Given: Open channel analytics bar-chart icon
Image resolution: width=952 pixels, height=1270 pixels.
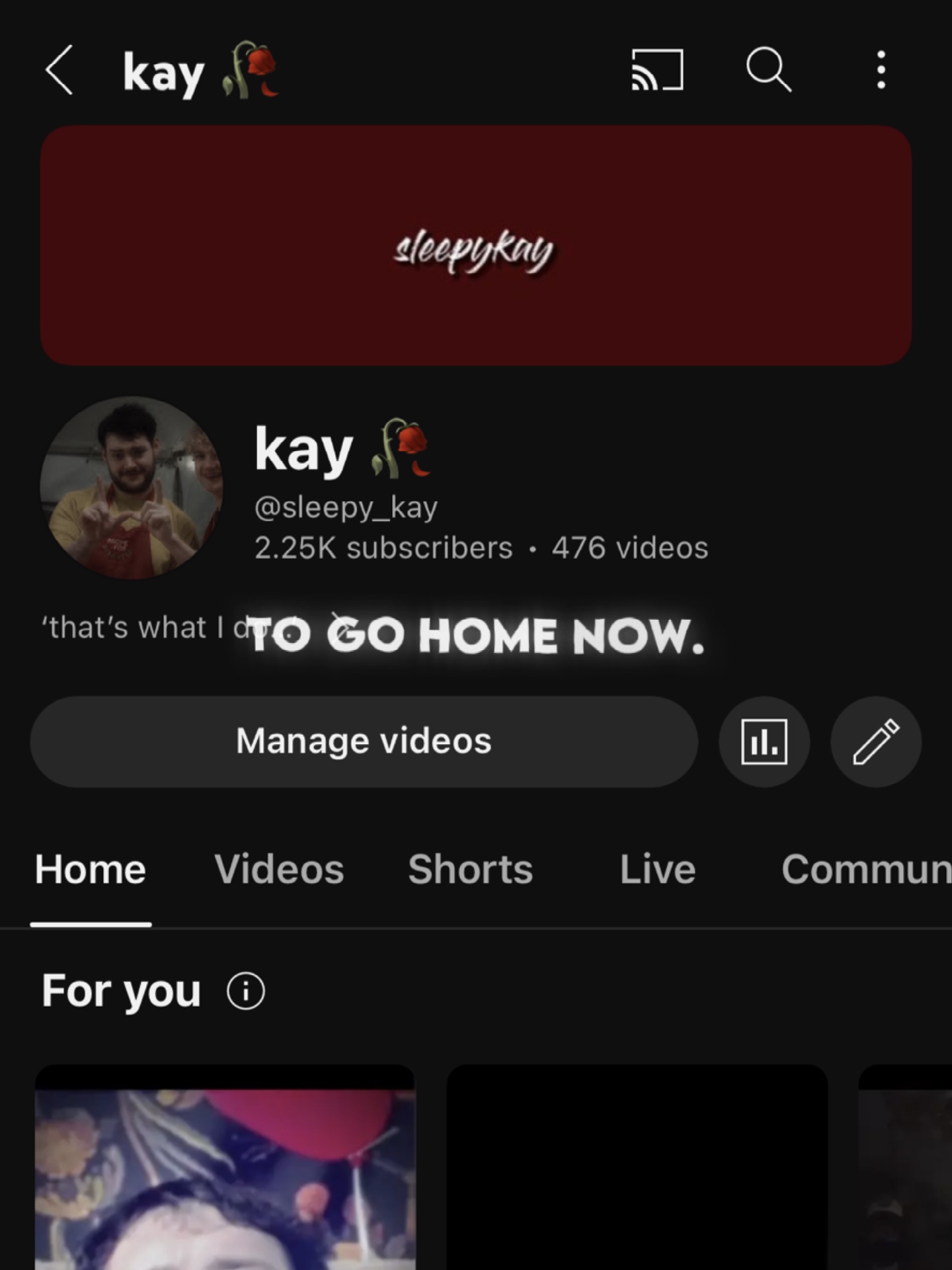Looking at the screenshot, I should click(764, 741).
